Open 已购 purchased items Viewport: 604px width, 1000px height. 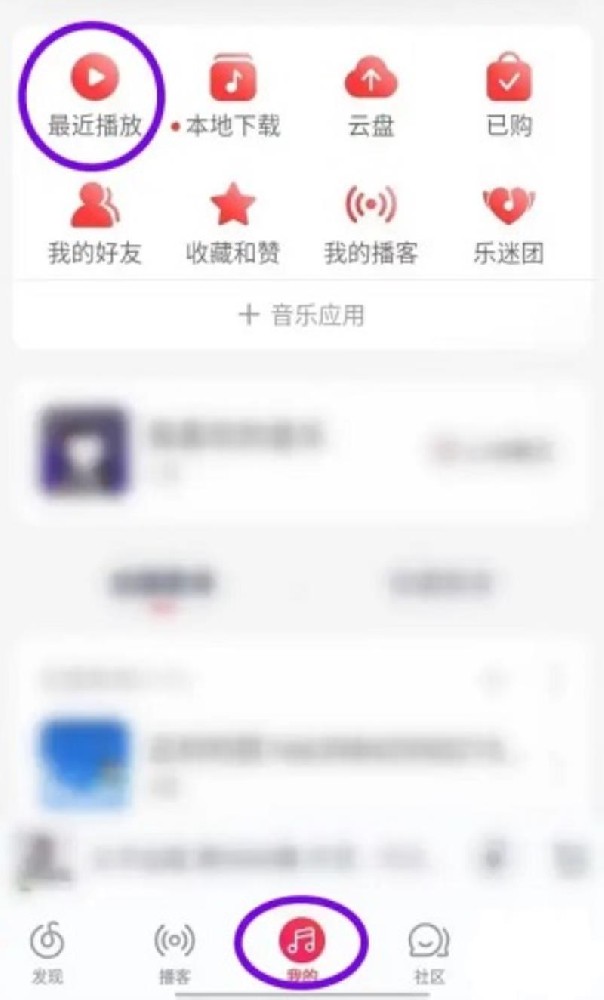pyautogui.click(x=509, y=96)
